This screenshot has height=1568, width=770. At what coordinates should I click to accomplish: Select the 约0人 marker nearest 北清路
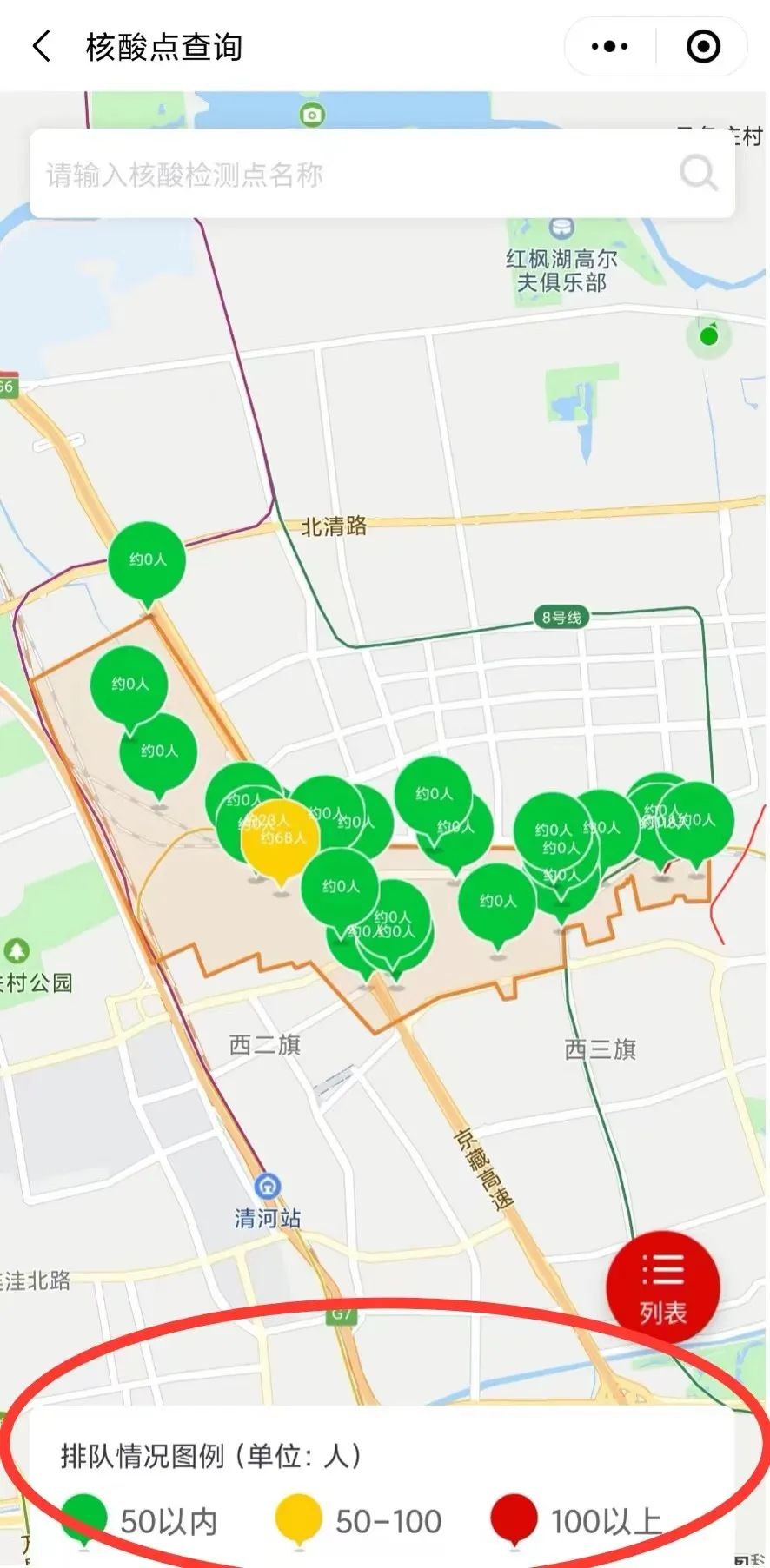[147, 561]
